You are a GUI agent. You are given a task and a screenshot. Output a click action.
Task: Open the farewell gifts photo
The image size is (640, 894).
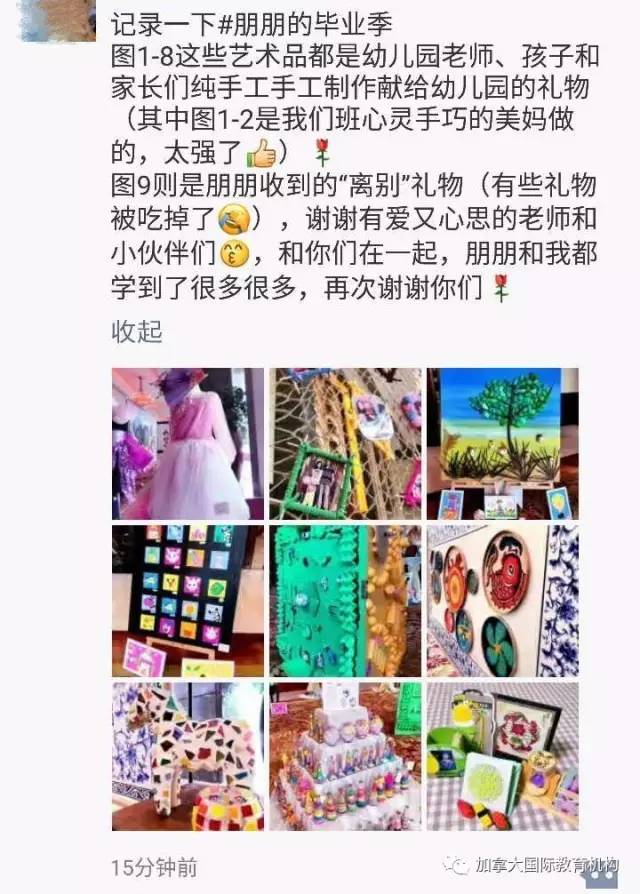[502, 756]
